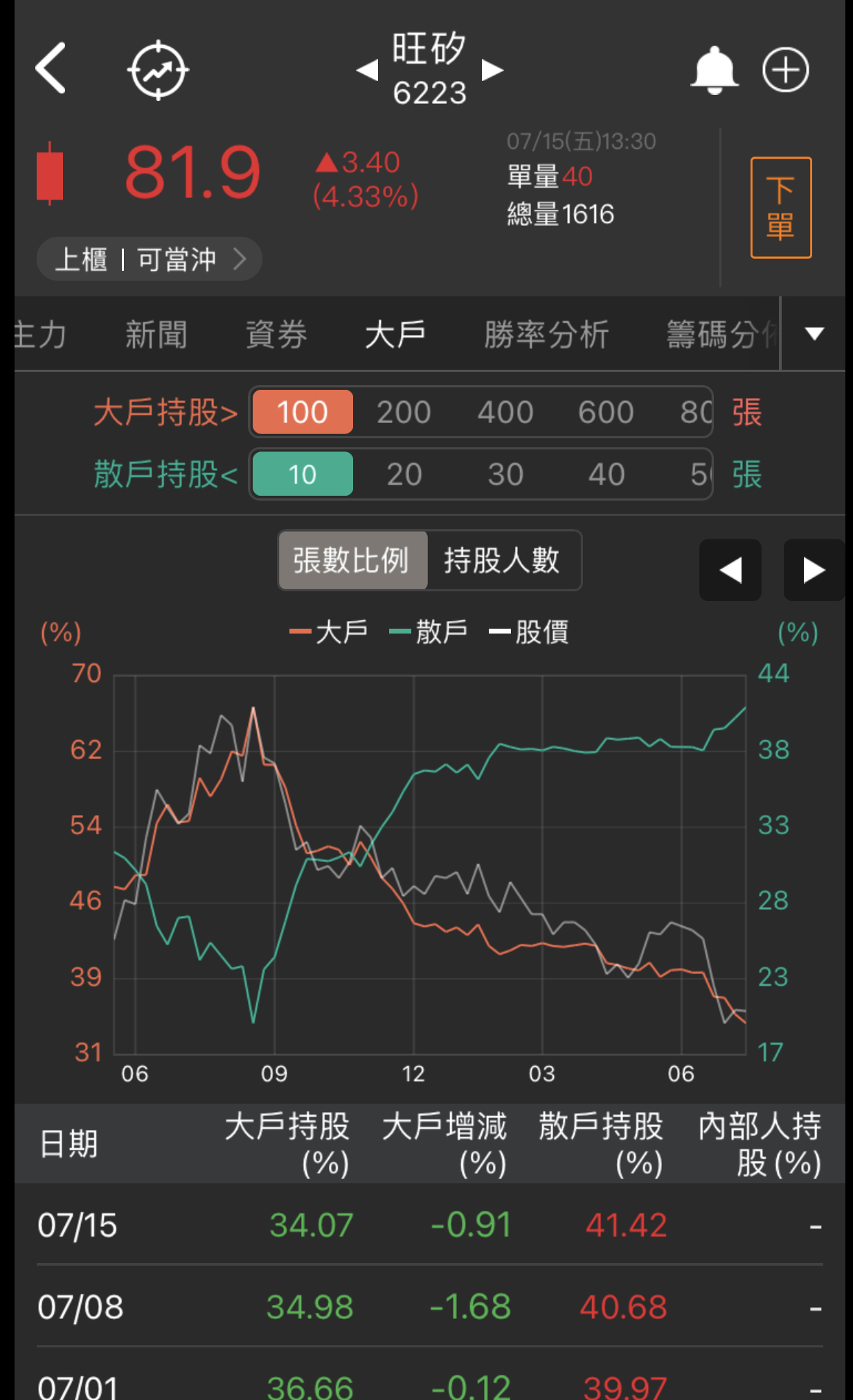Expand the tab list dropdown arrow
853x1400 pixels.
point(814,334)
